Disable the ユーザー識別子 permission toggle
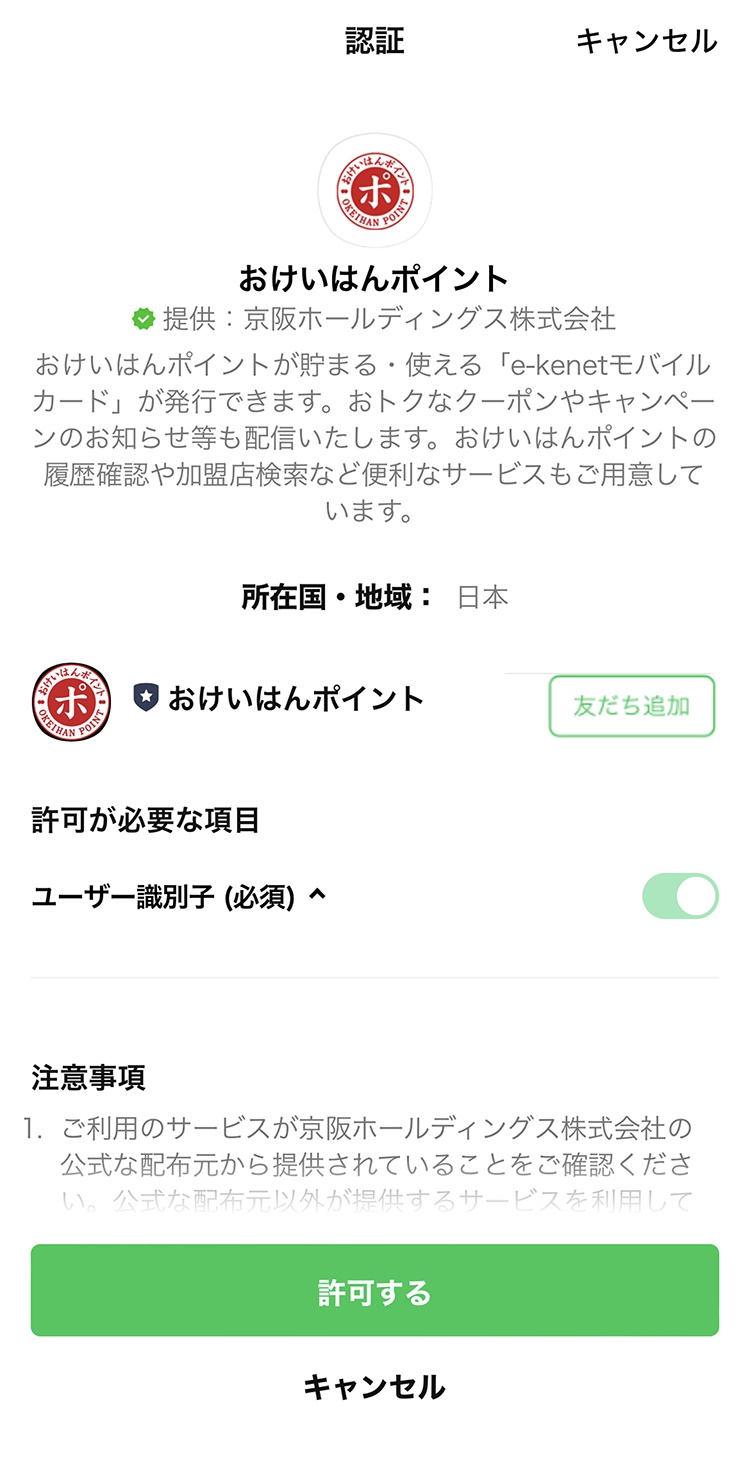Screen dimensions: 750x1462 click(679, 896)
